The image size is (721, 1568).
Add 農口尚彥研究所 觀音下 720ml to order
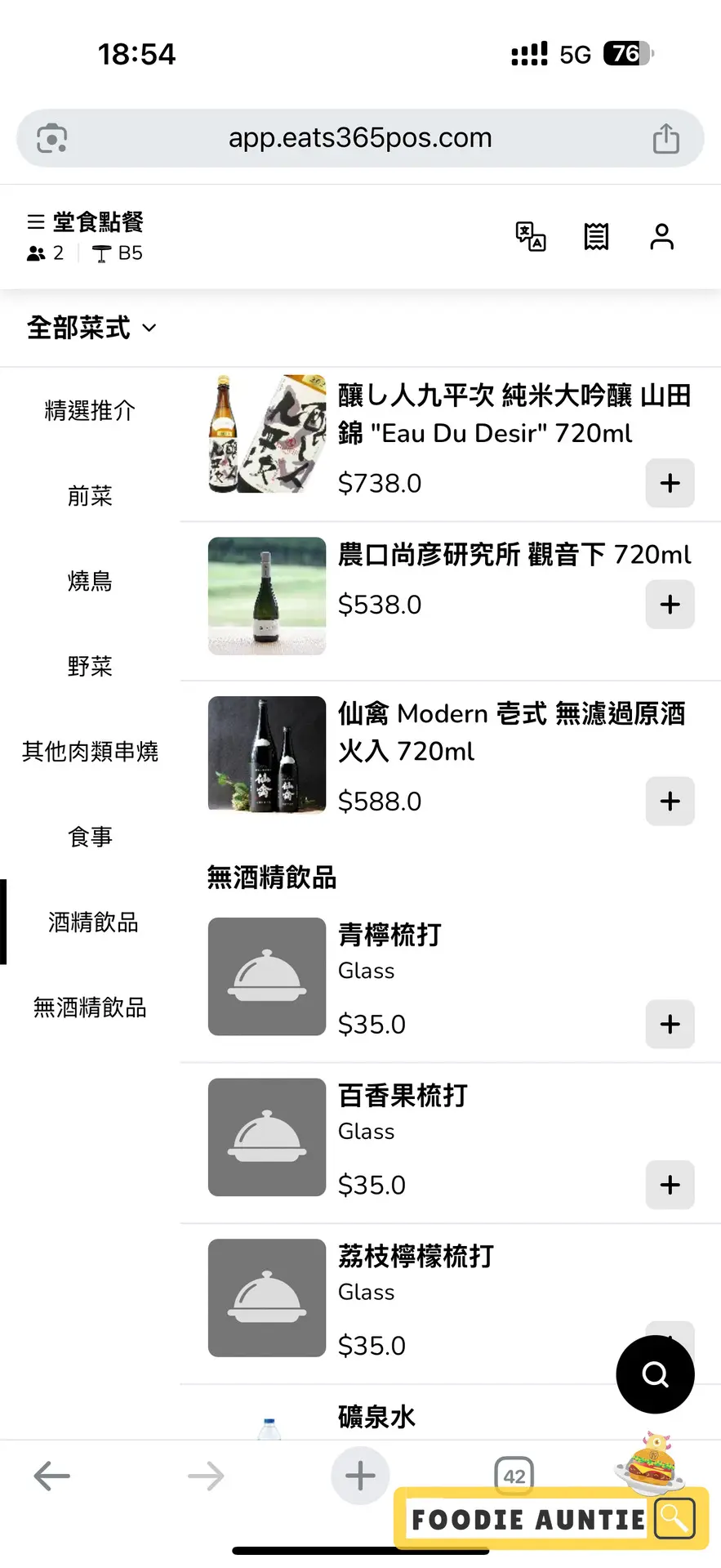pos(670,605)
